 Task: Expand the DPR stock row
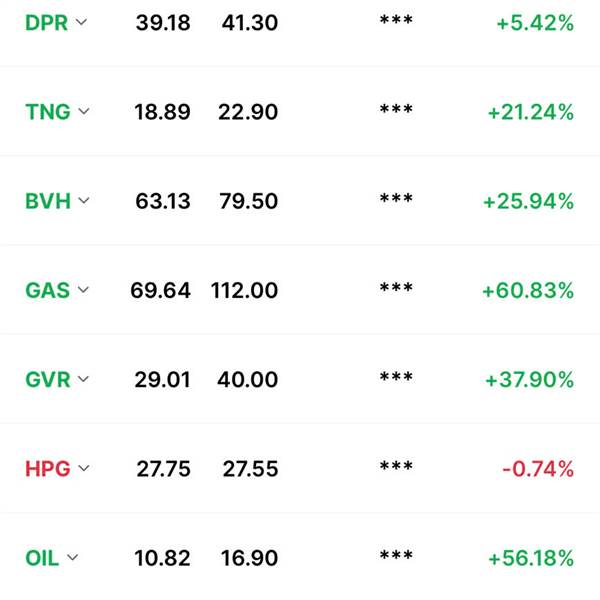81,23
